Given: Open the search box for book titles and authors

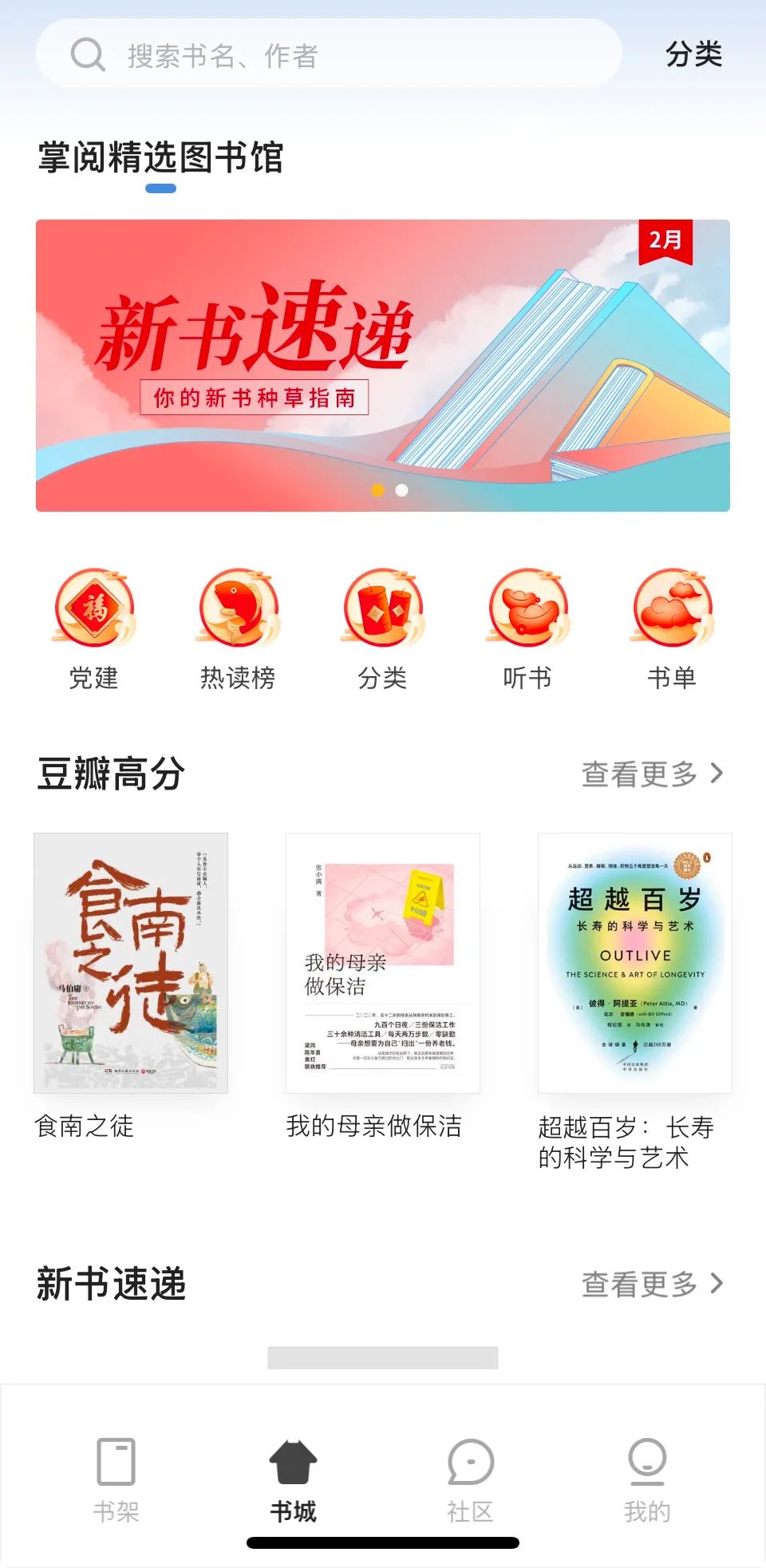Looking at the screenshot, I should point(327,55).
